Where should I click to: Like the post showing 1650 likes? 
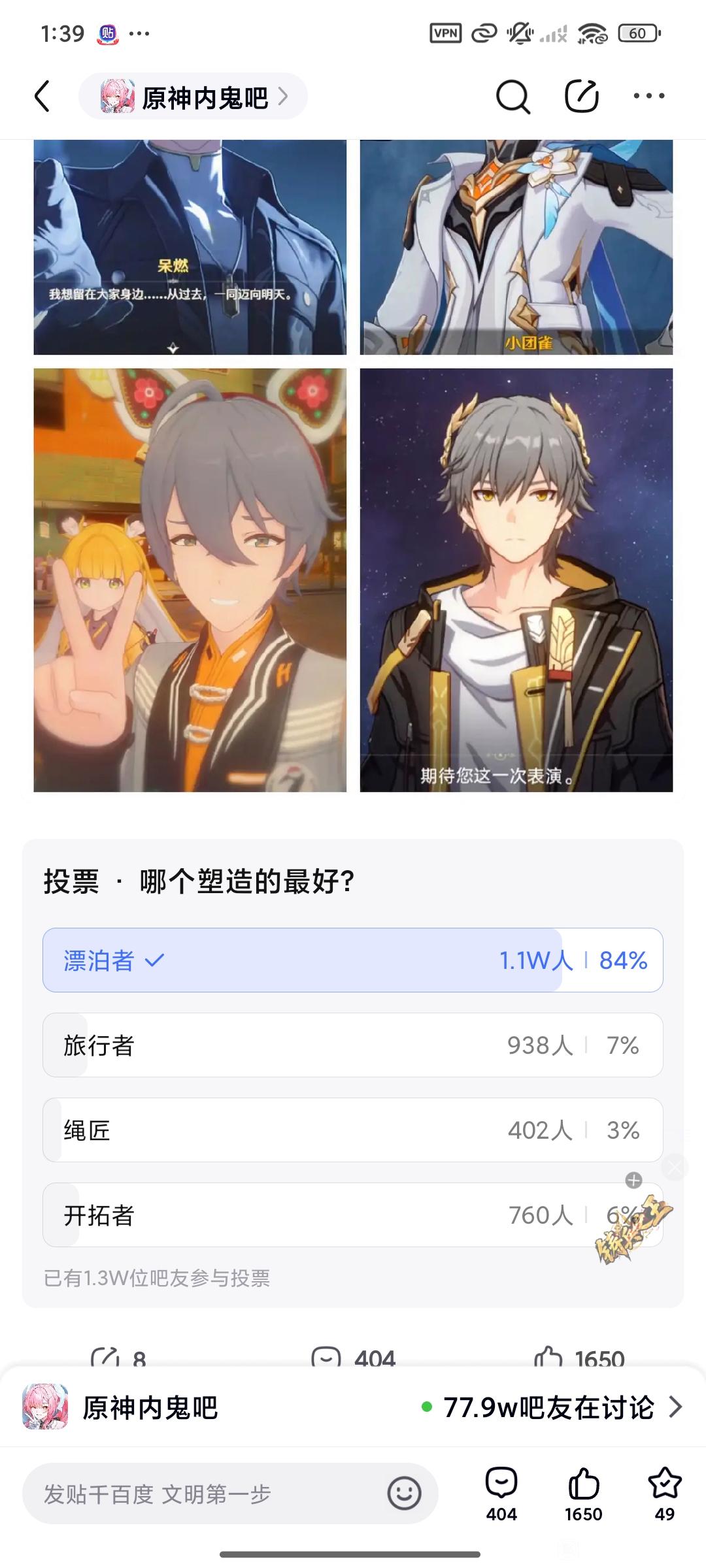click(583, 1494)
